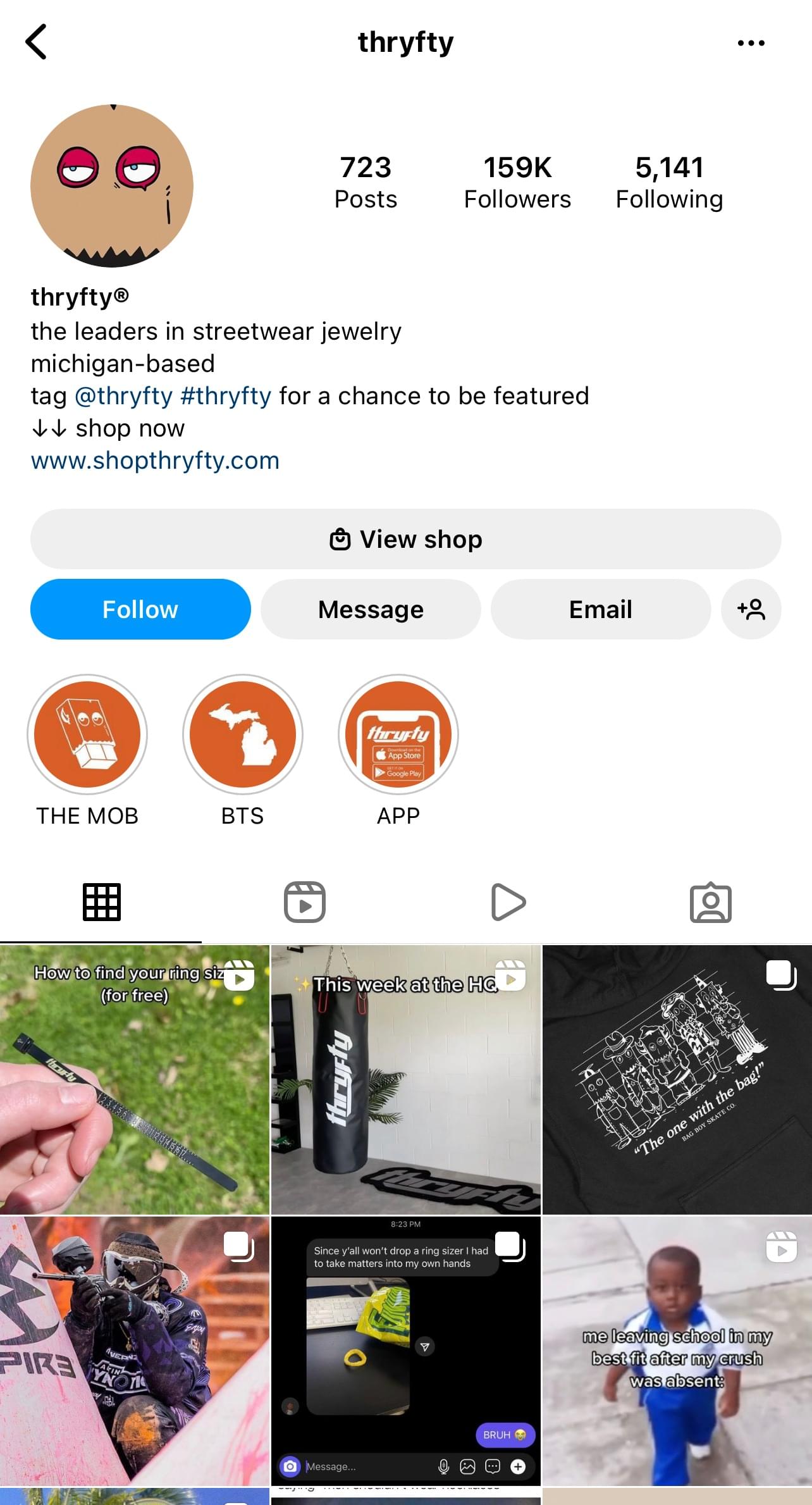
Task: Open the www.shopthryfty.com link
Action: [x=155, y=461]
